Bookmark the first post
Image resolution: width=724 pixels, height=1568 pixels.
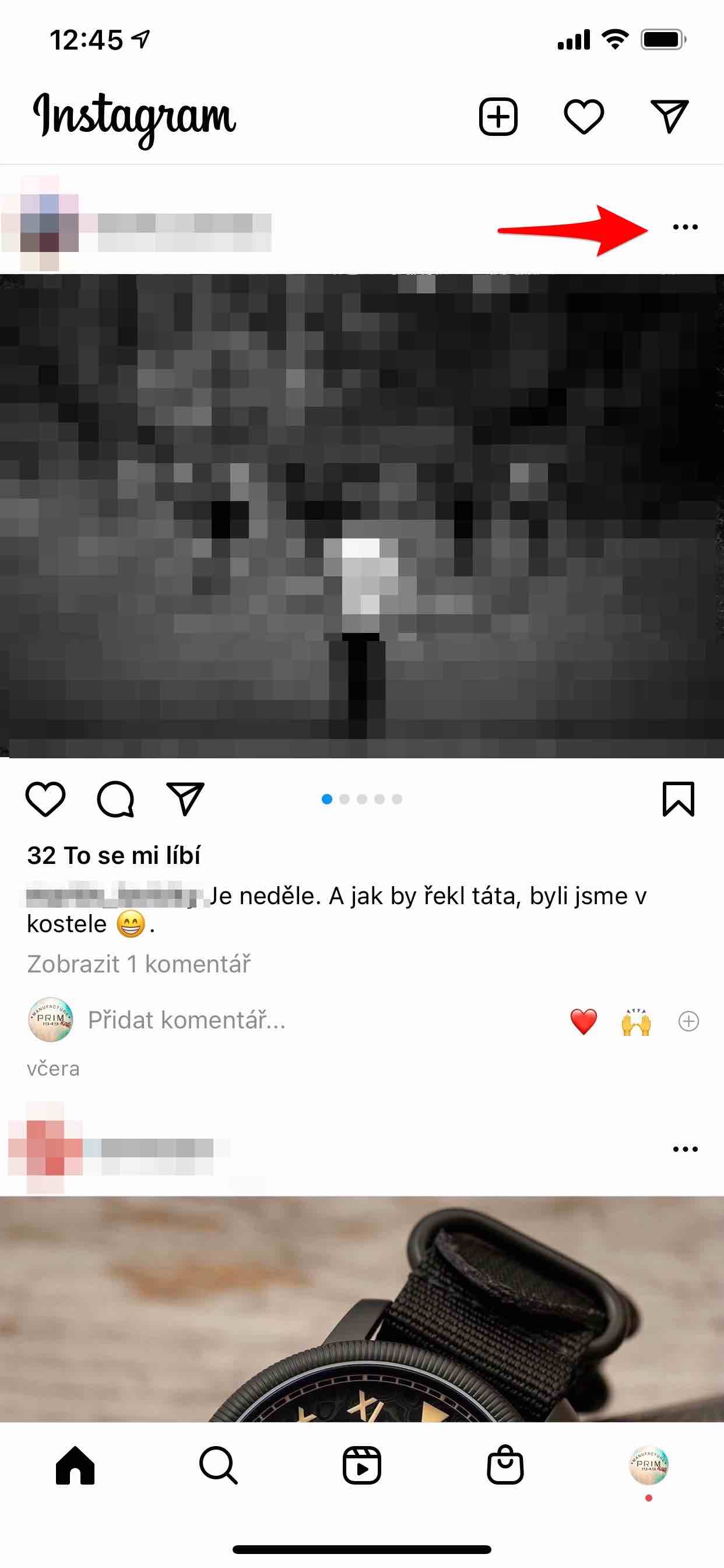(x=678, y=799)
